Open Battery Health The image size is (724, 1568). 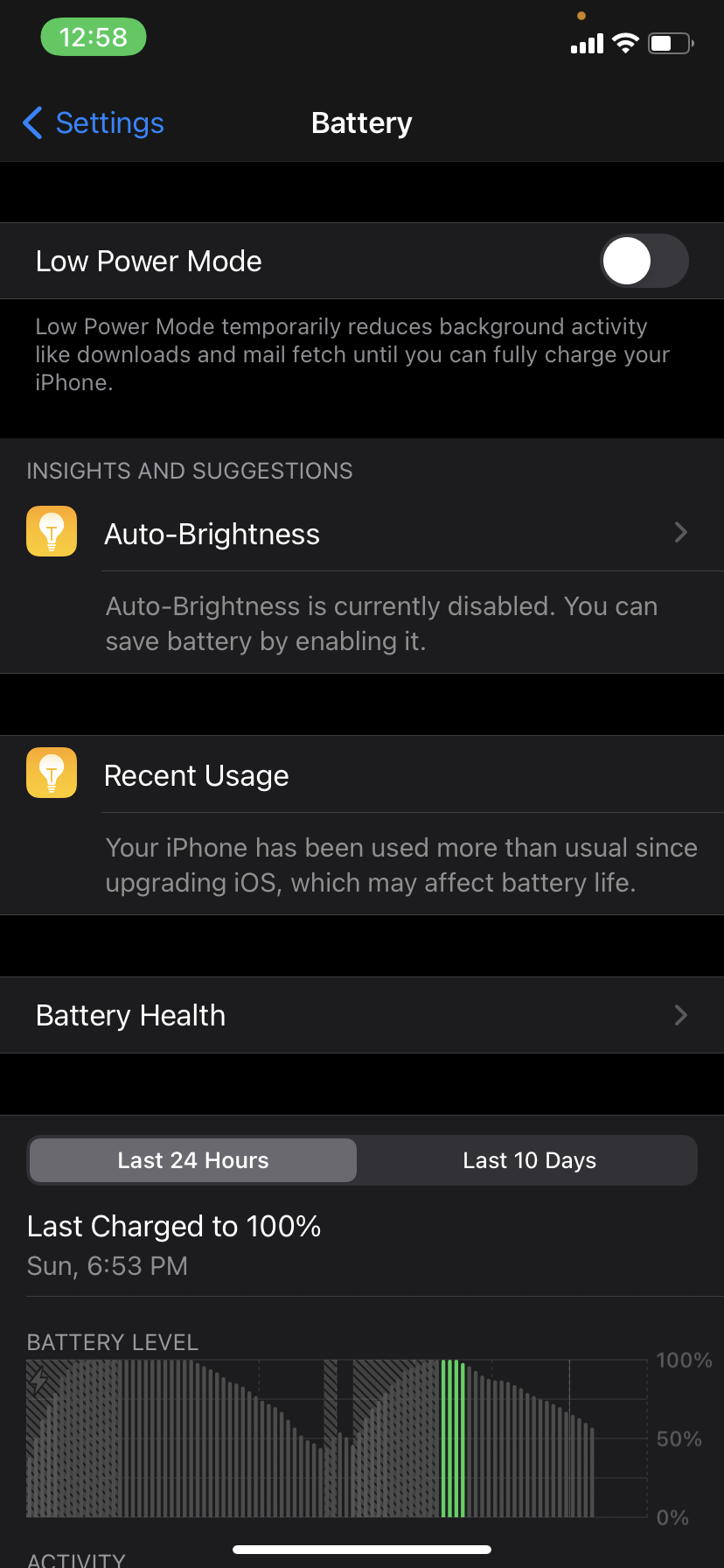[362, 1015]
